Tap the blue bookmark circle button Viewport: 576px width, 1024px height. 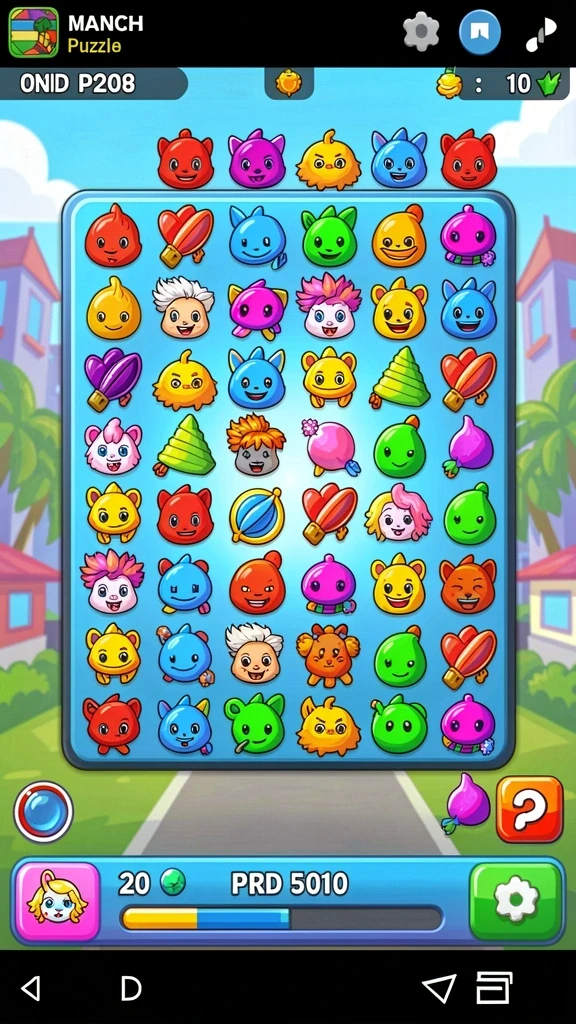[480, 31]
